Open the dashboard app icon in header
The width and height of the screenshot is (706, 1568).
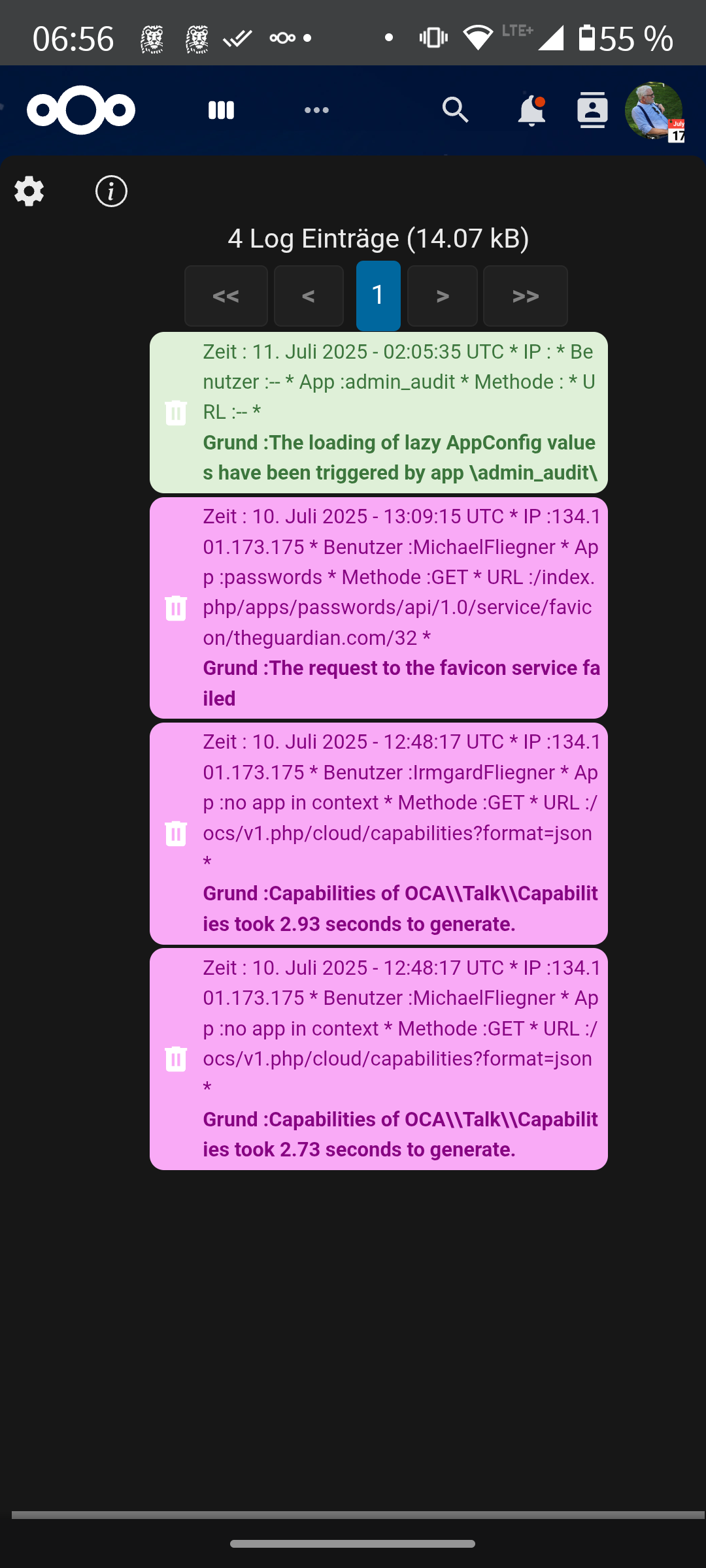221,110
